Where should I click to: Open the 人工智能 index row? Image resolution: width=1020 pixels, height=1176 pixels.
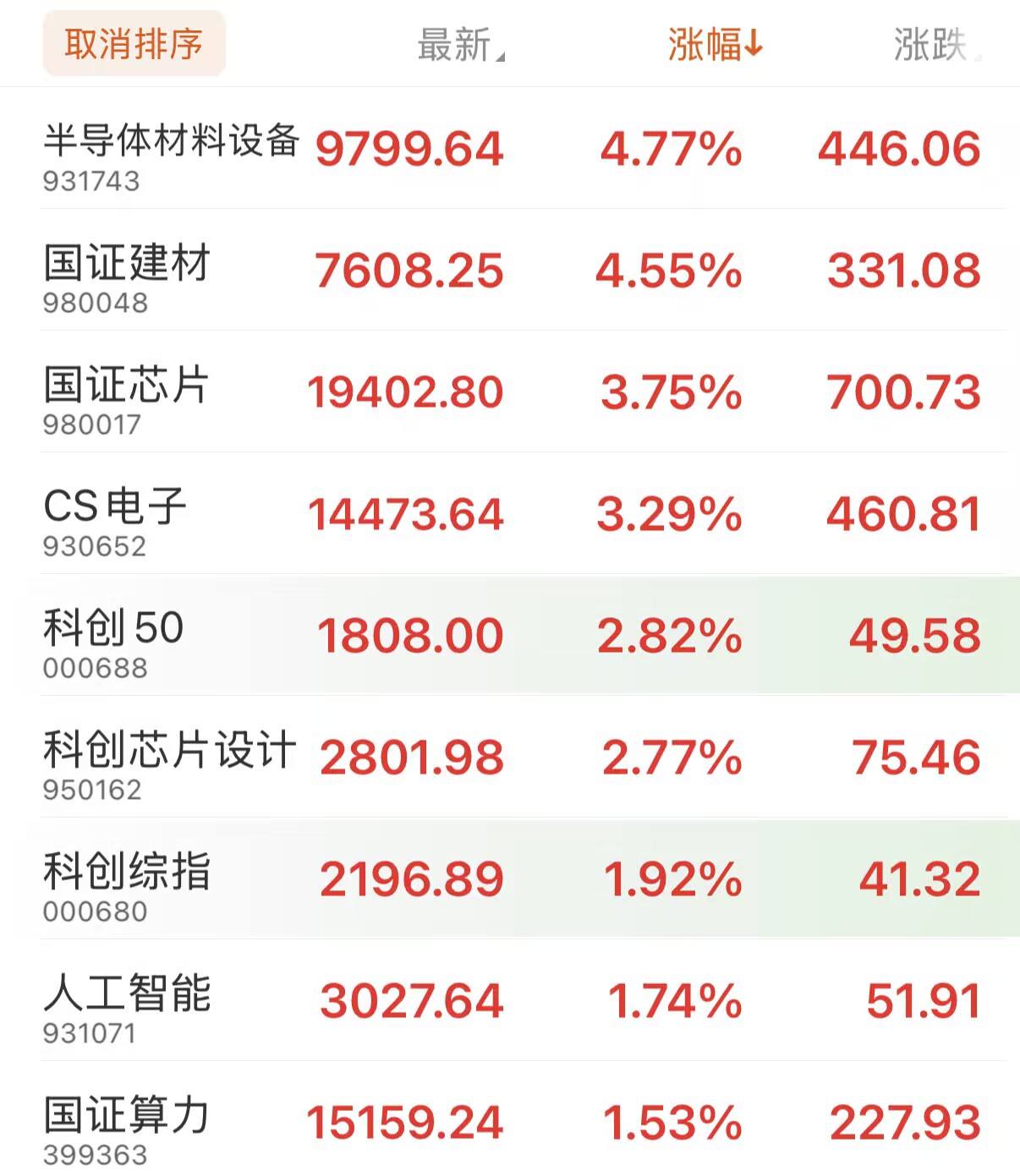click(510, 1001)
